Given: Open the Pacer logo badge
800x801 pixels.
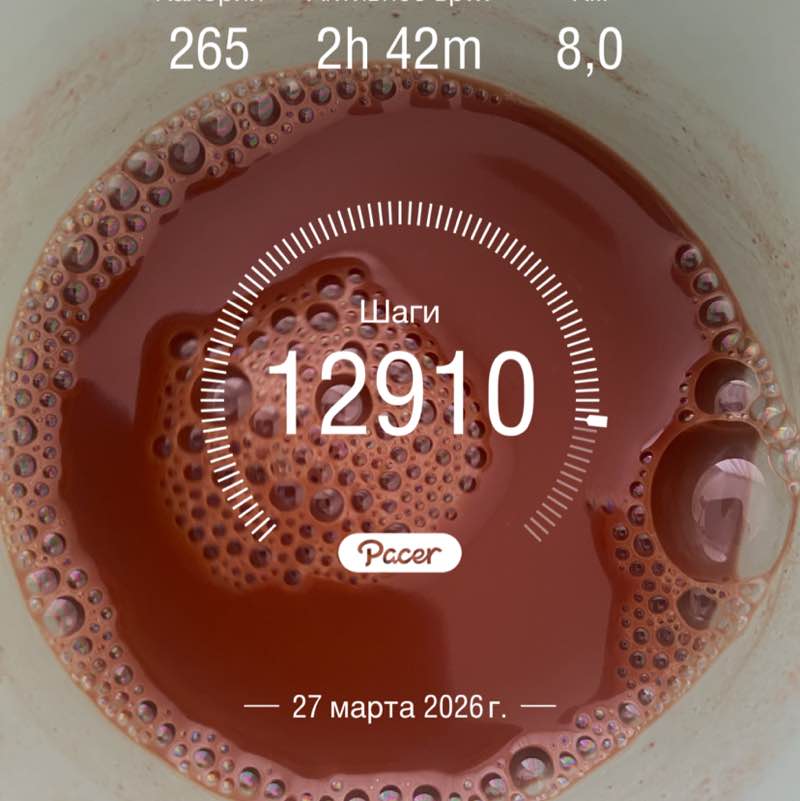Looking at the screenshot, I should click(402, 551).
